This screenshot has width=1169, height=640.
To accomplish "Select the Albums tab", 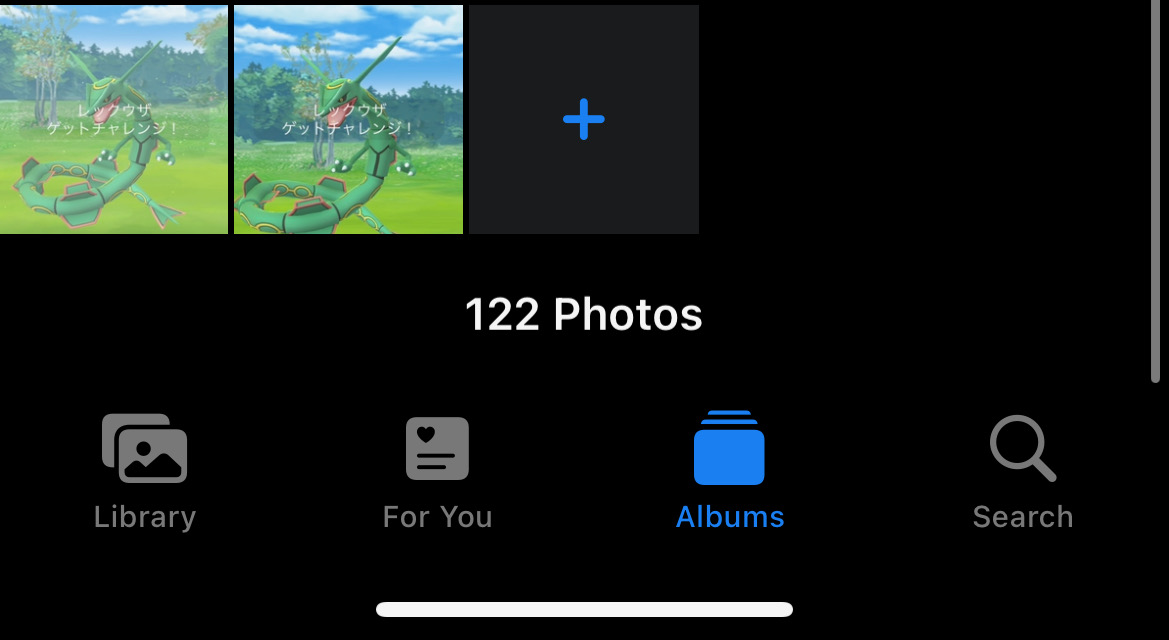I will tap(730, 472).
